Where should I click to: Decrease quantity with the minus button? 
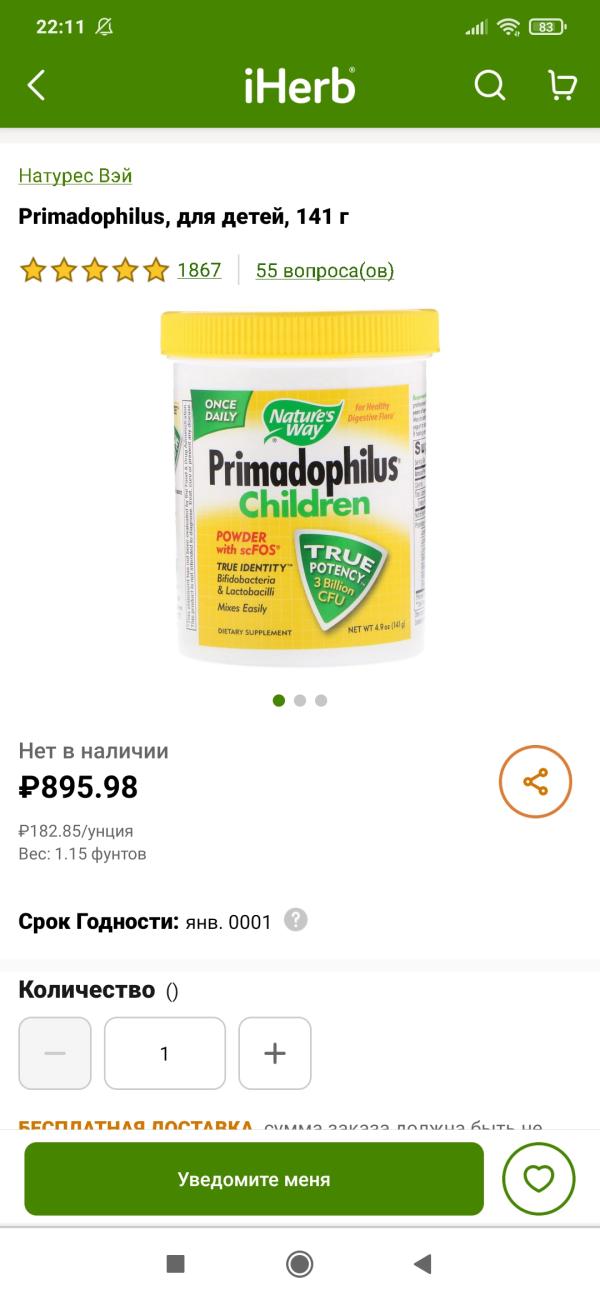point(55,1053)
